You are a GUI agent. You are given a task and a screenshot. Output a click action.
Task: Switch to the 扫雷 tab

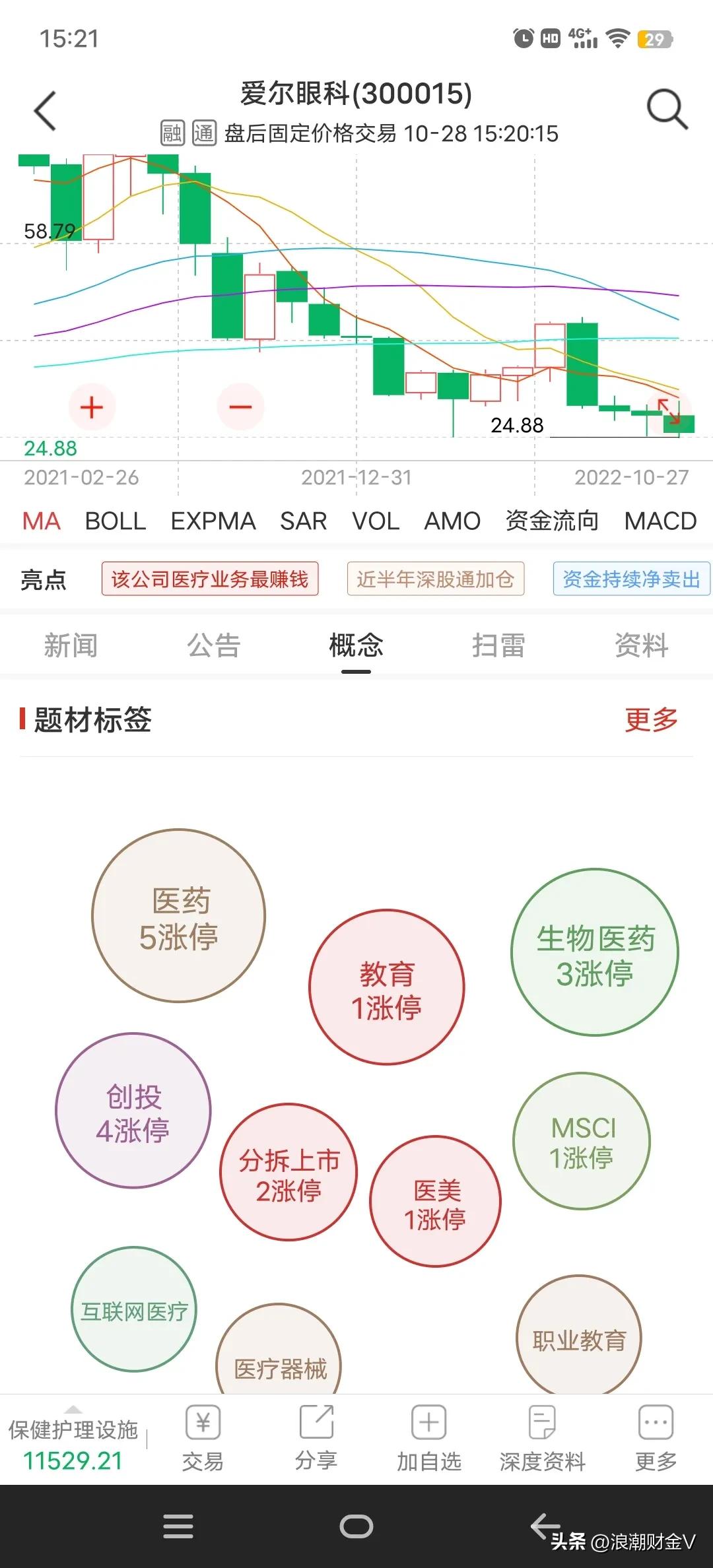click(499, 645)
